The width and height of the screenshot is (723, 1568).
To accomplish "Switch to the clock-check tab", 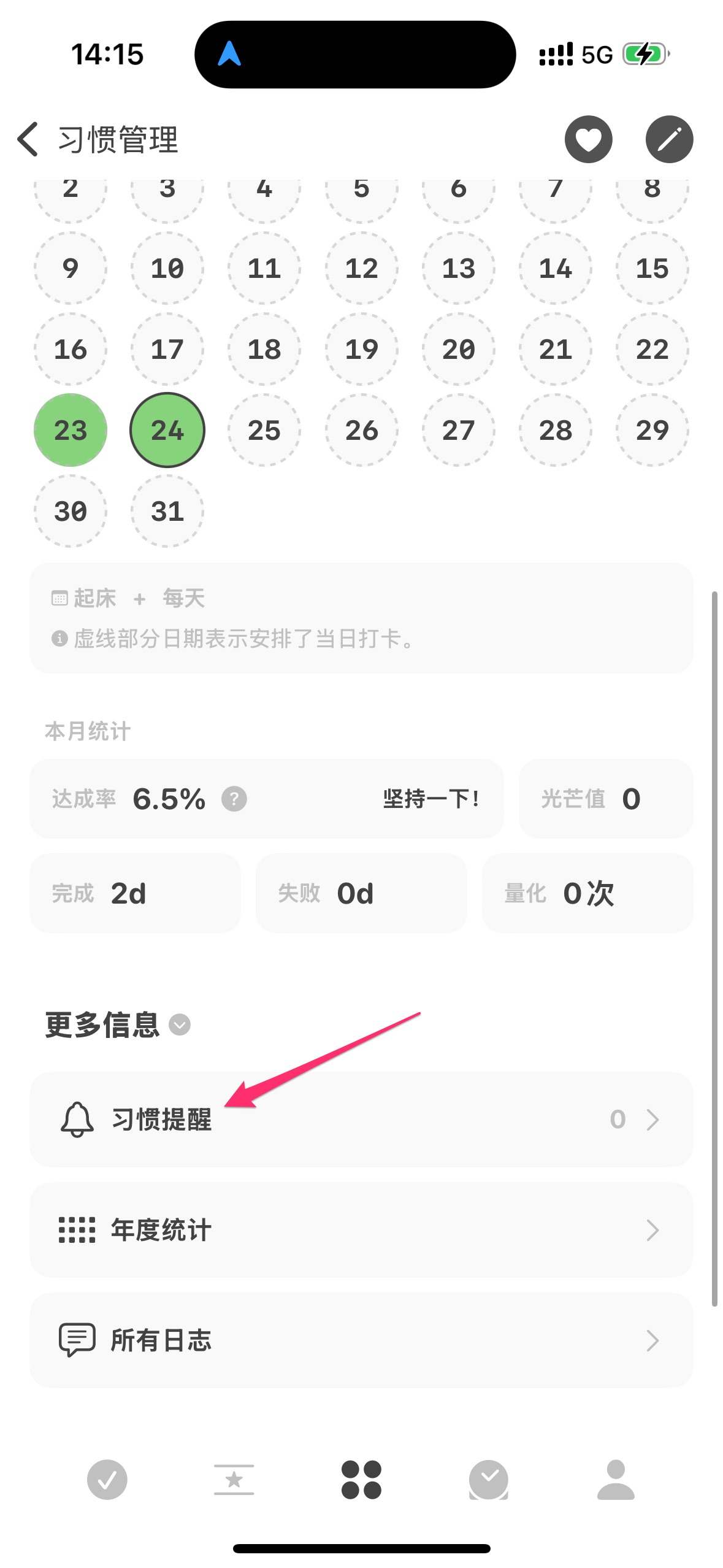I will point(489,1480).
